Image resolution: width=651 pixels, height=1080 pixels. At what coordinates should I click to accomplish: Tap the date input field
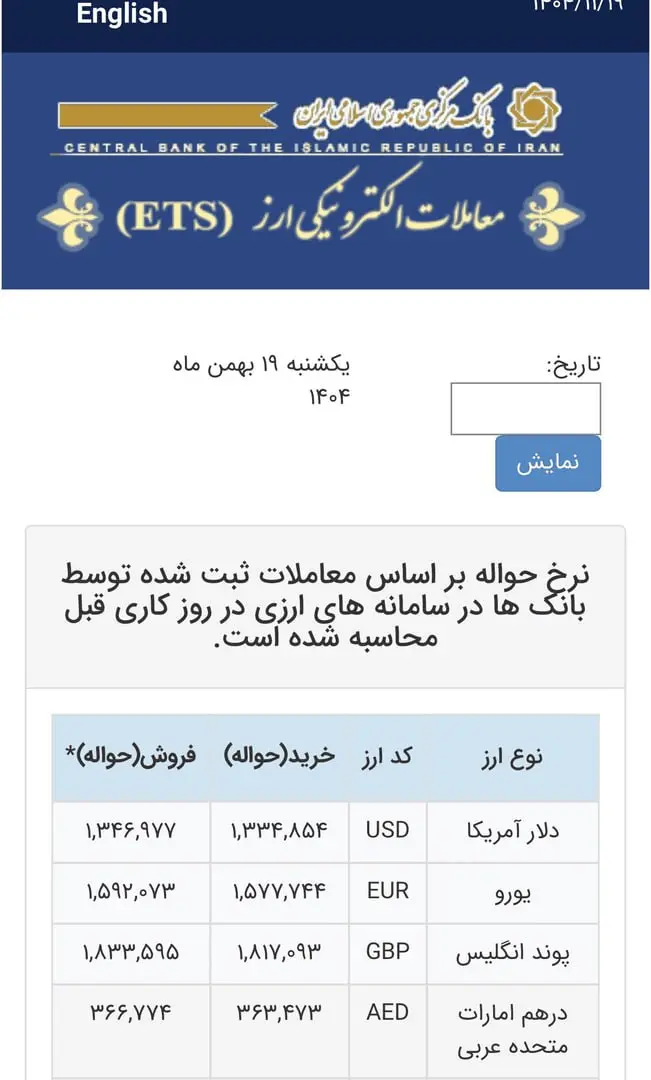coord(525,409)
